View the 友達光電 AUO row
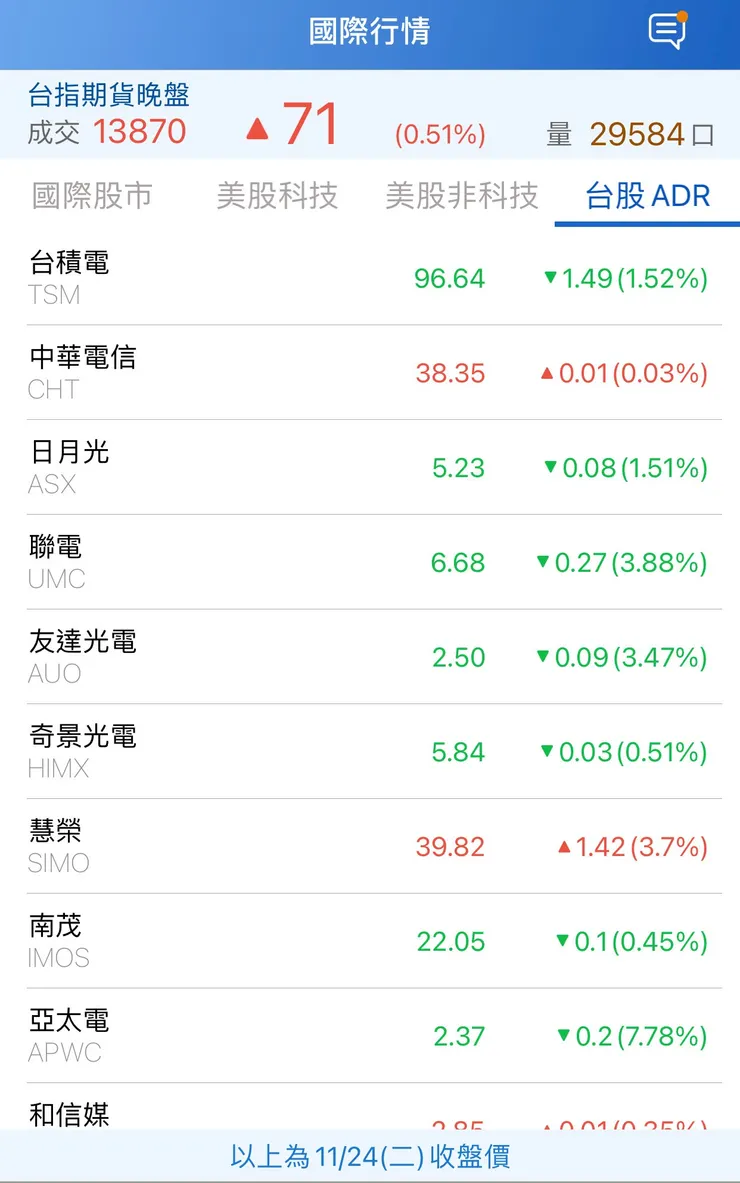 [x=370, y=656]
